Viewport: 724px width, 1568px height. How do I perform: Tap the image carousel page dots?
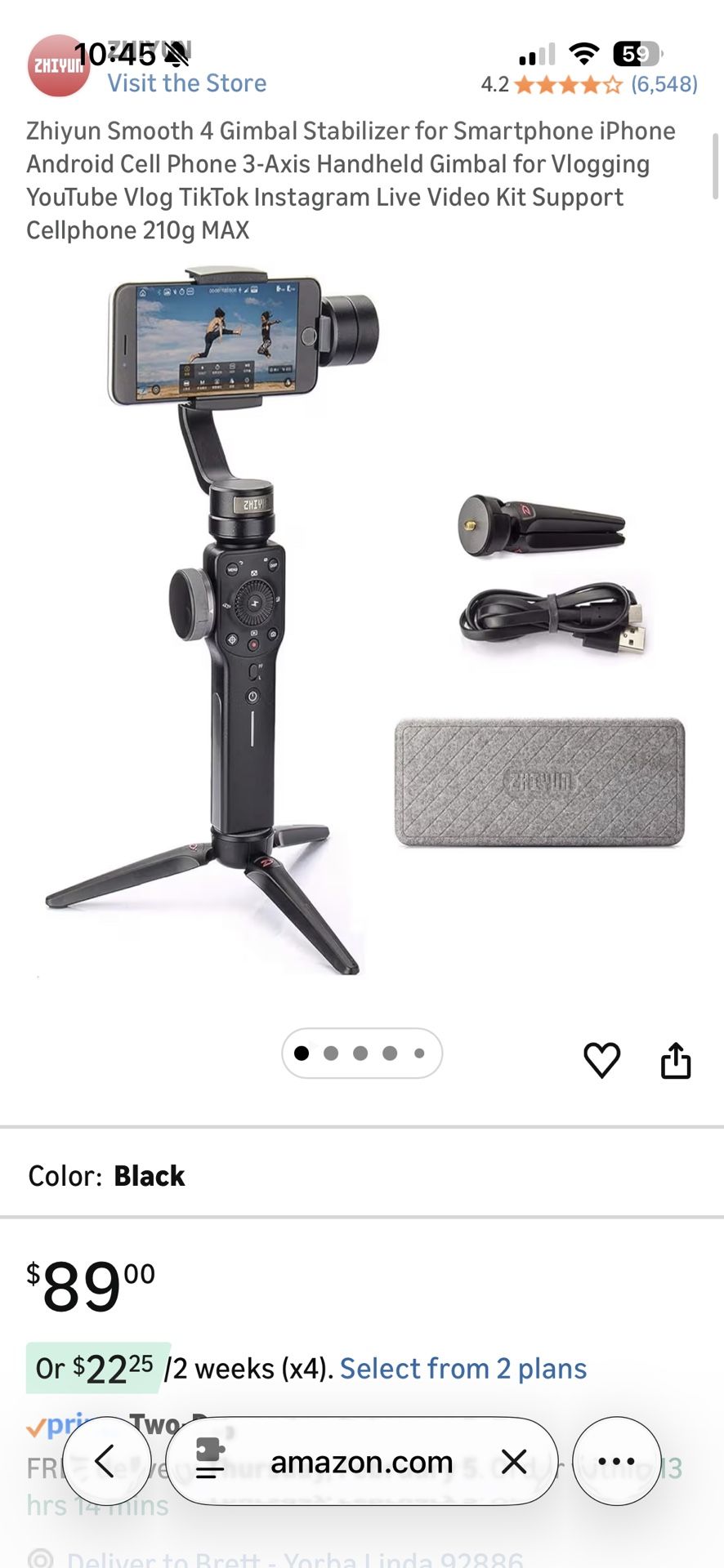tap(361, 1053)
